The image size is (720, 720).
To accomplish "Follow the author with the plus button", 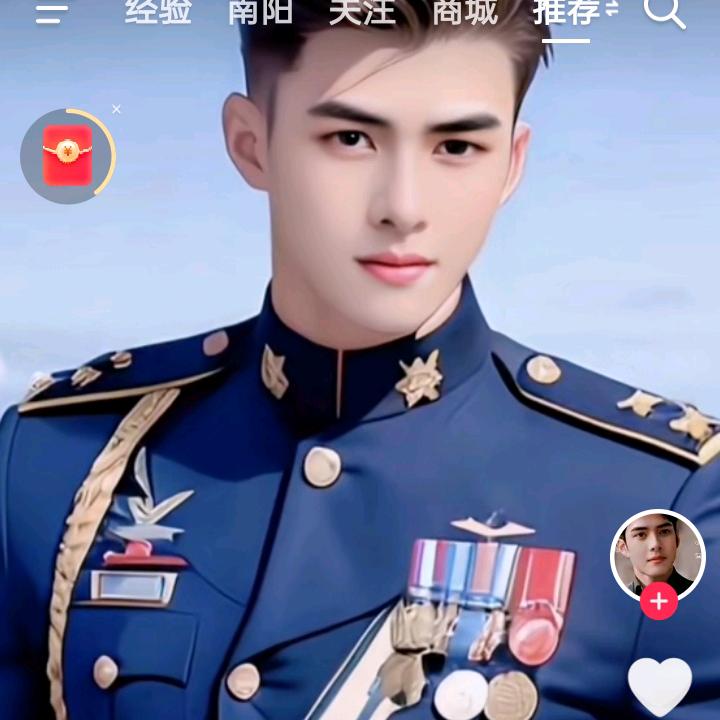I will (659, 602).
